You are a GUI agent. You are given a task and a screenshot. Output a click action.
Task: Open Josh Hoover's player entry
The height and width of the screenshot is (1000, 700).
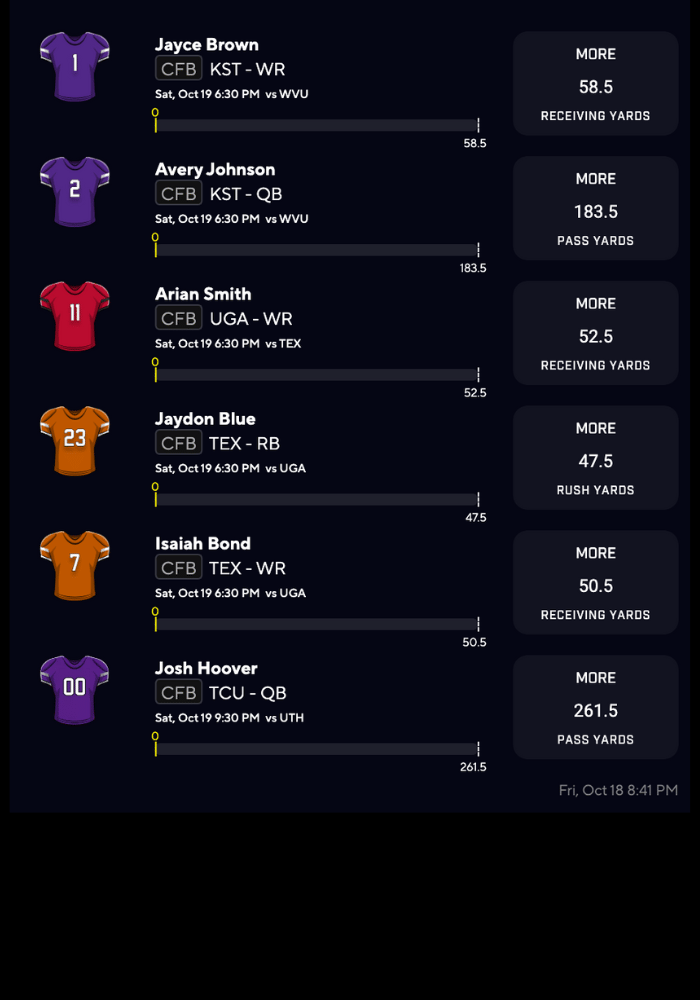(x=206, y=668)
